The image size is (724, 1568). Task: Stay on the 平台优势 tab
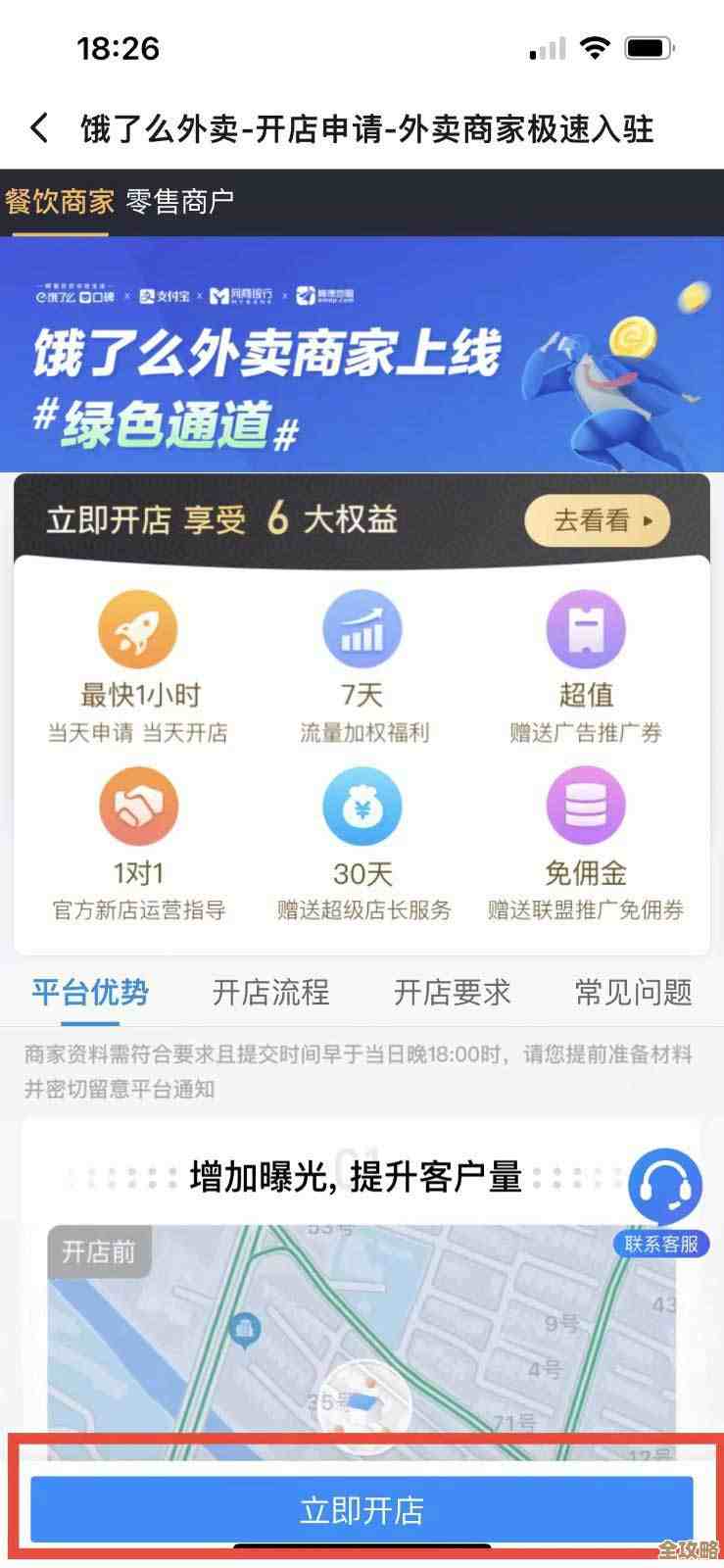tap(88, 994)
